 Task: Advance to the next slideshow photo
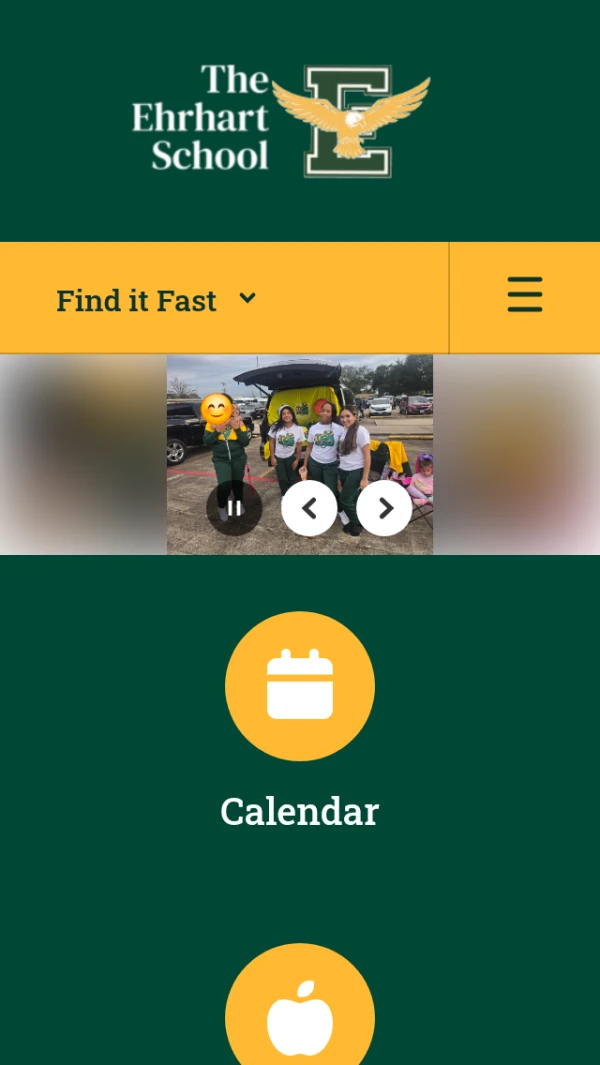tap(384, 508)
